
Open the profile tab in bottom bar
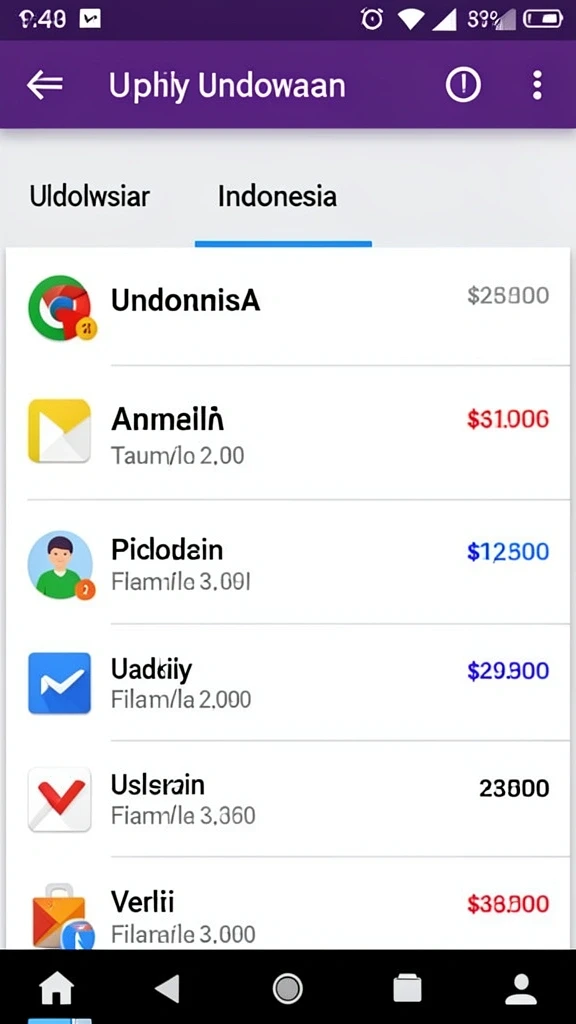[522, 989]
